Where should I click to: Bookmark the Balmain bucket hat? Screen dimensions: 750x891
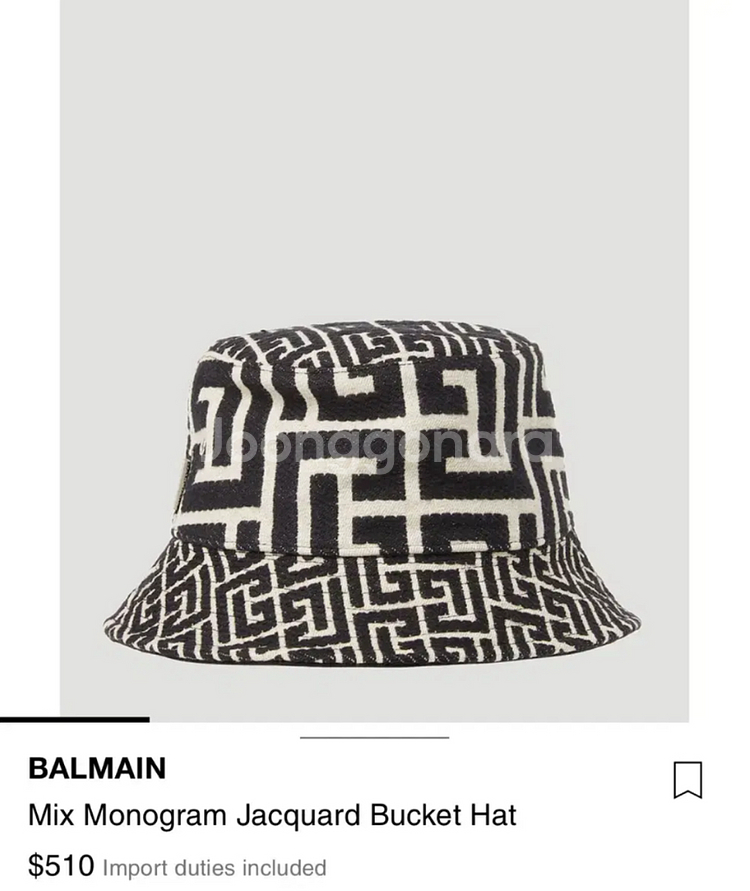pos(687,780)
